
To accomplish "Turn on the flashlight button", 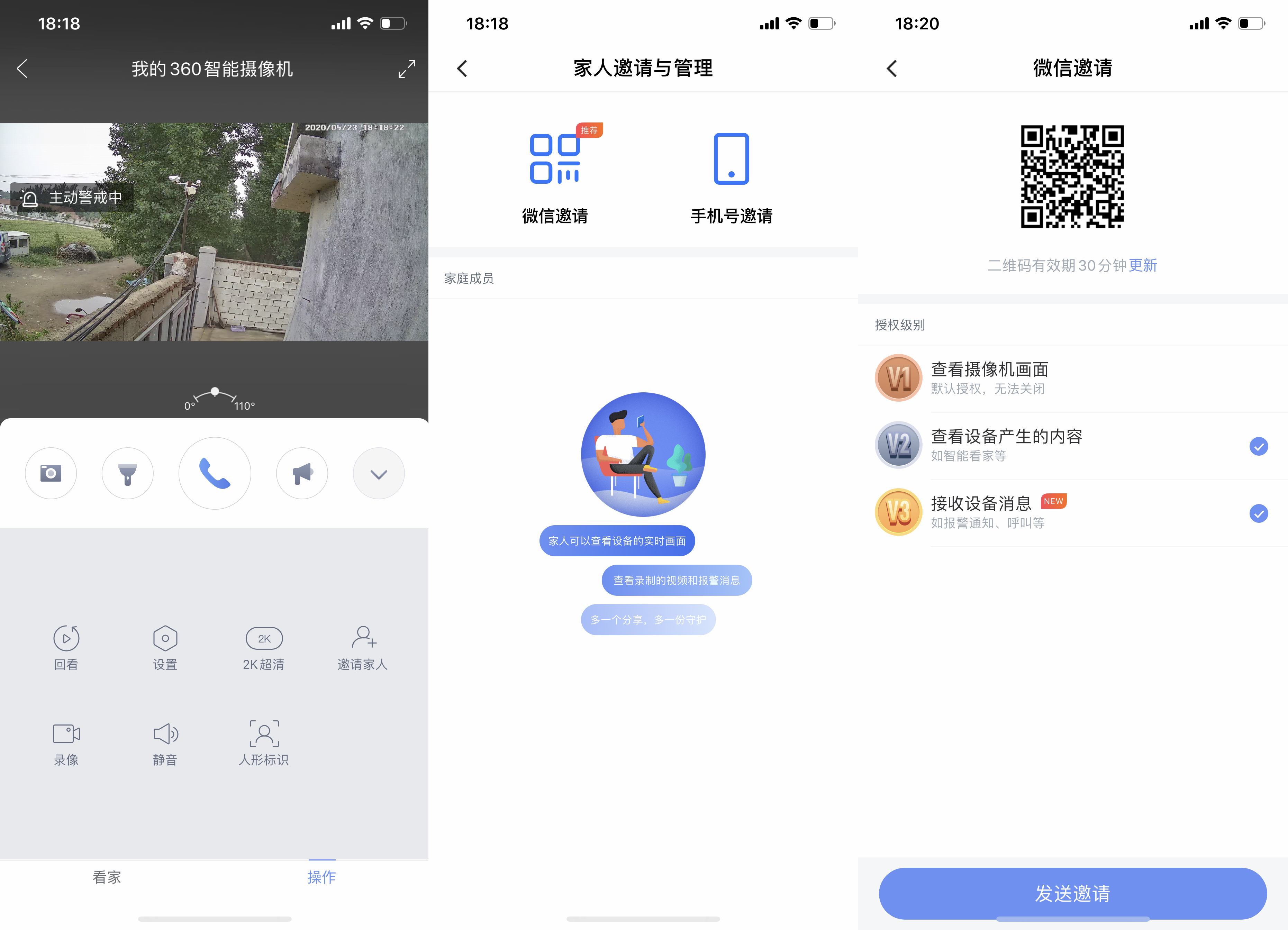I will point(127,473).
